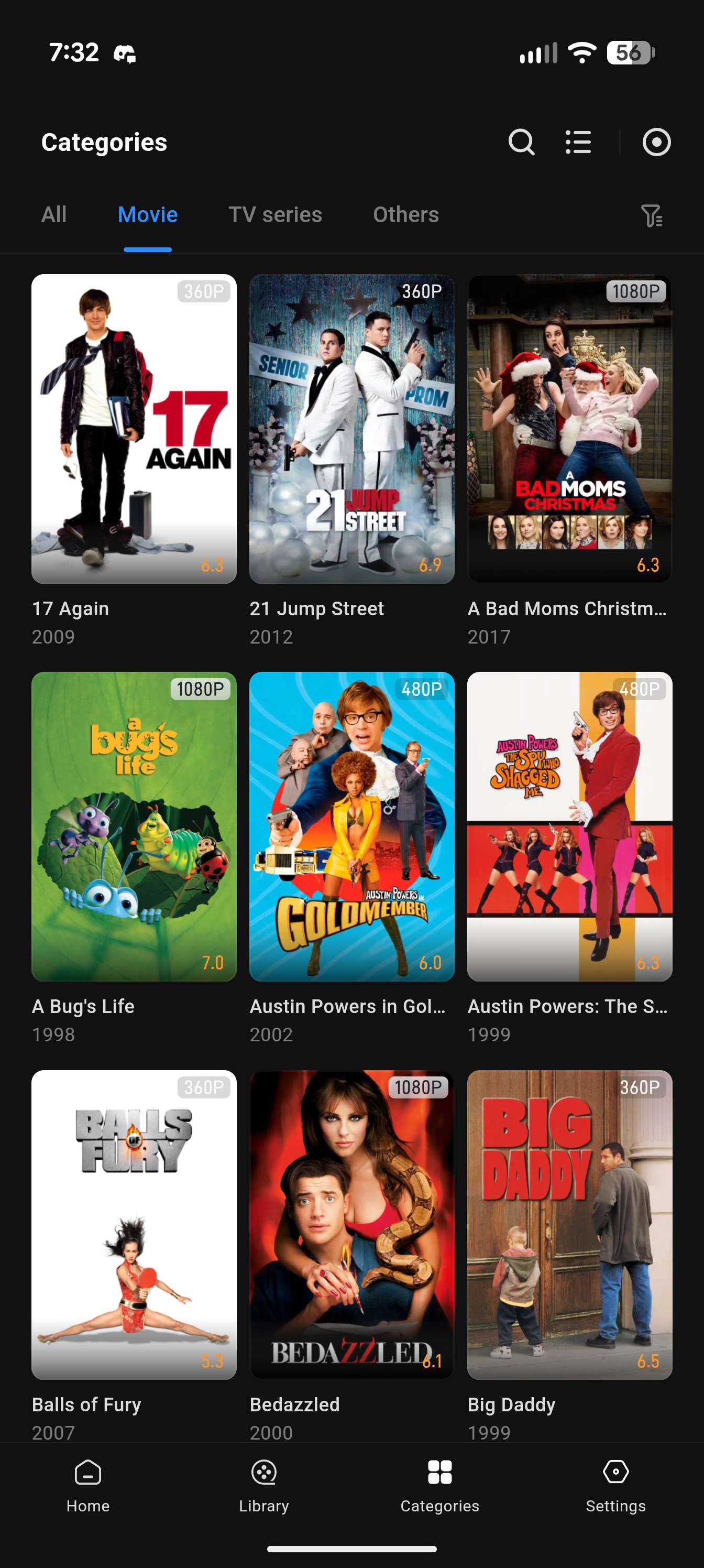
Task: Open the search icon
Action: (x=521, y=143)
